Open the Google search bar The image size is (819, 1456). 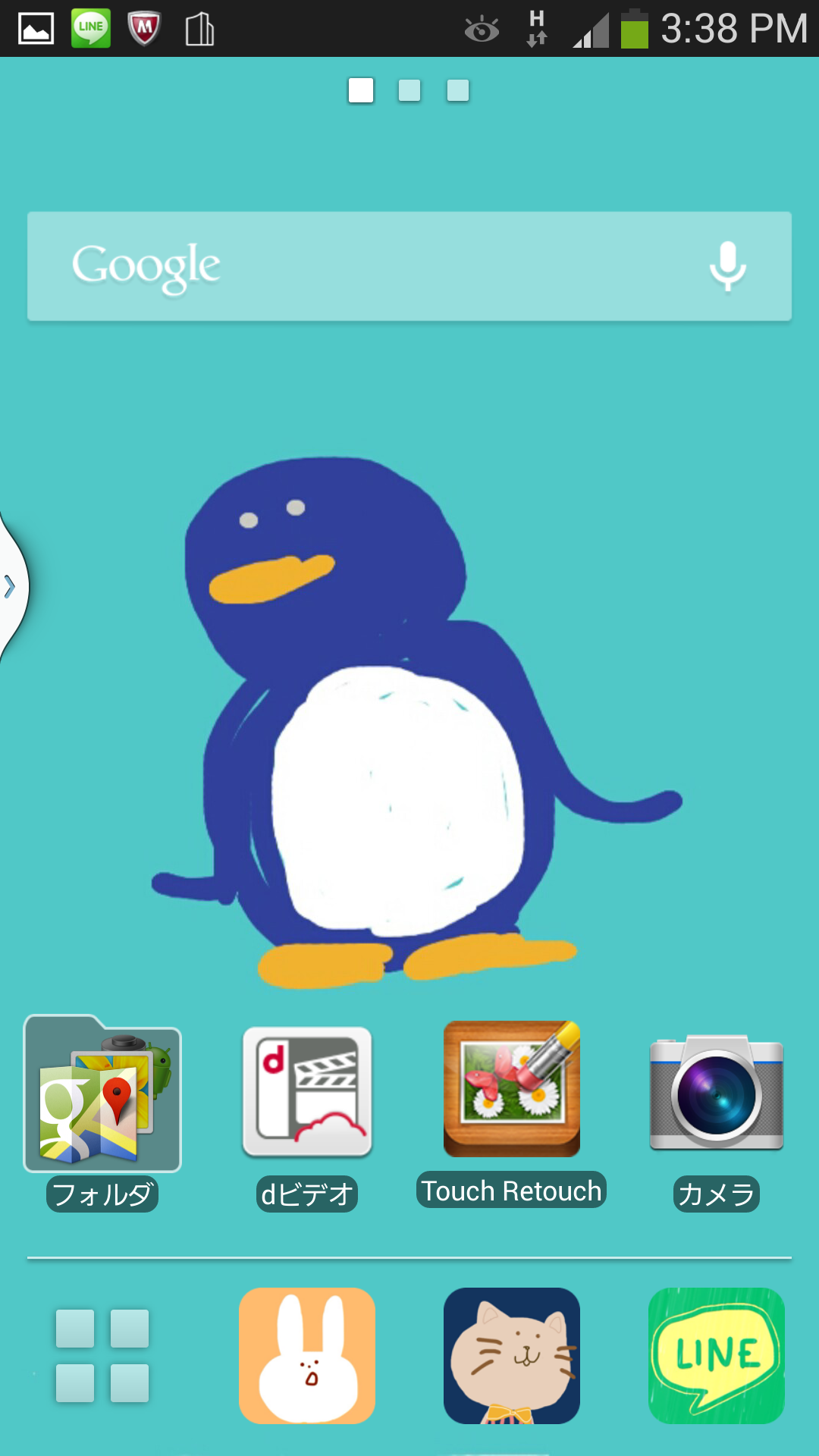(364, 266)
